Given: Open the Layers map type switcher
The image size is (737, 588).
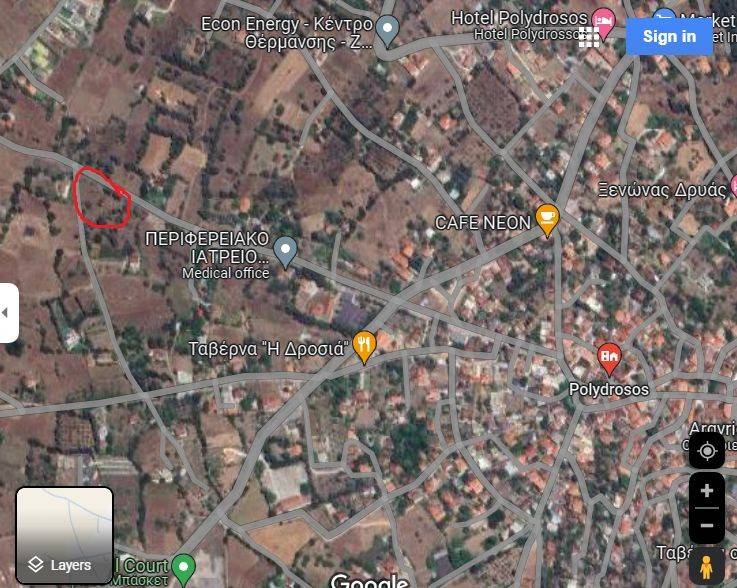Looking at the screenshot, I should pyautogui.click(x=64, y=536).
